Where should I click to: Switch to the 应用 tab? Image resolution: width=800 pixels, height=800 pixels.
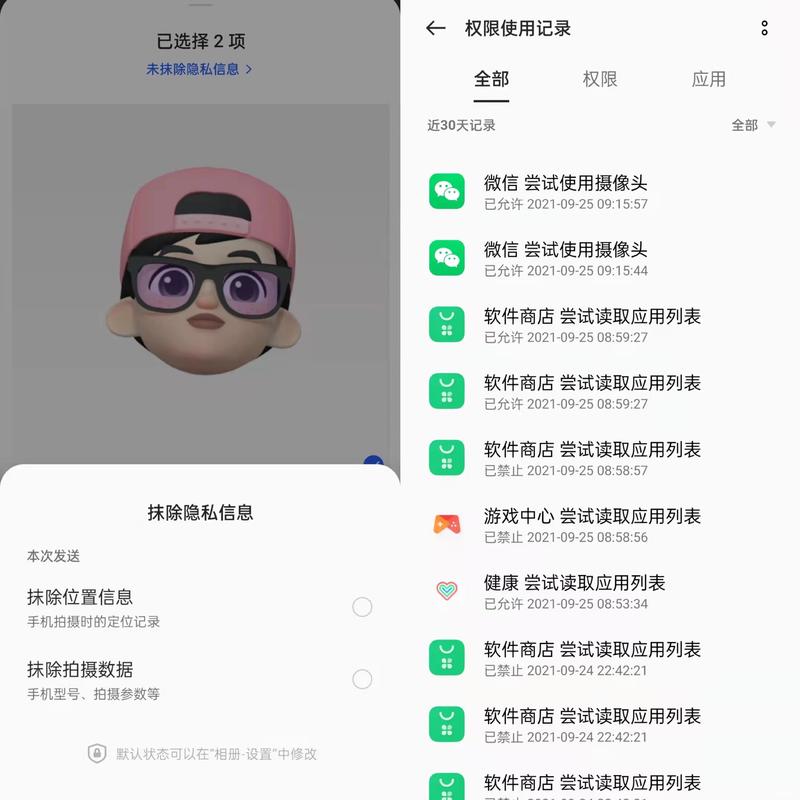click(x=708, y=80)
